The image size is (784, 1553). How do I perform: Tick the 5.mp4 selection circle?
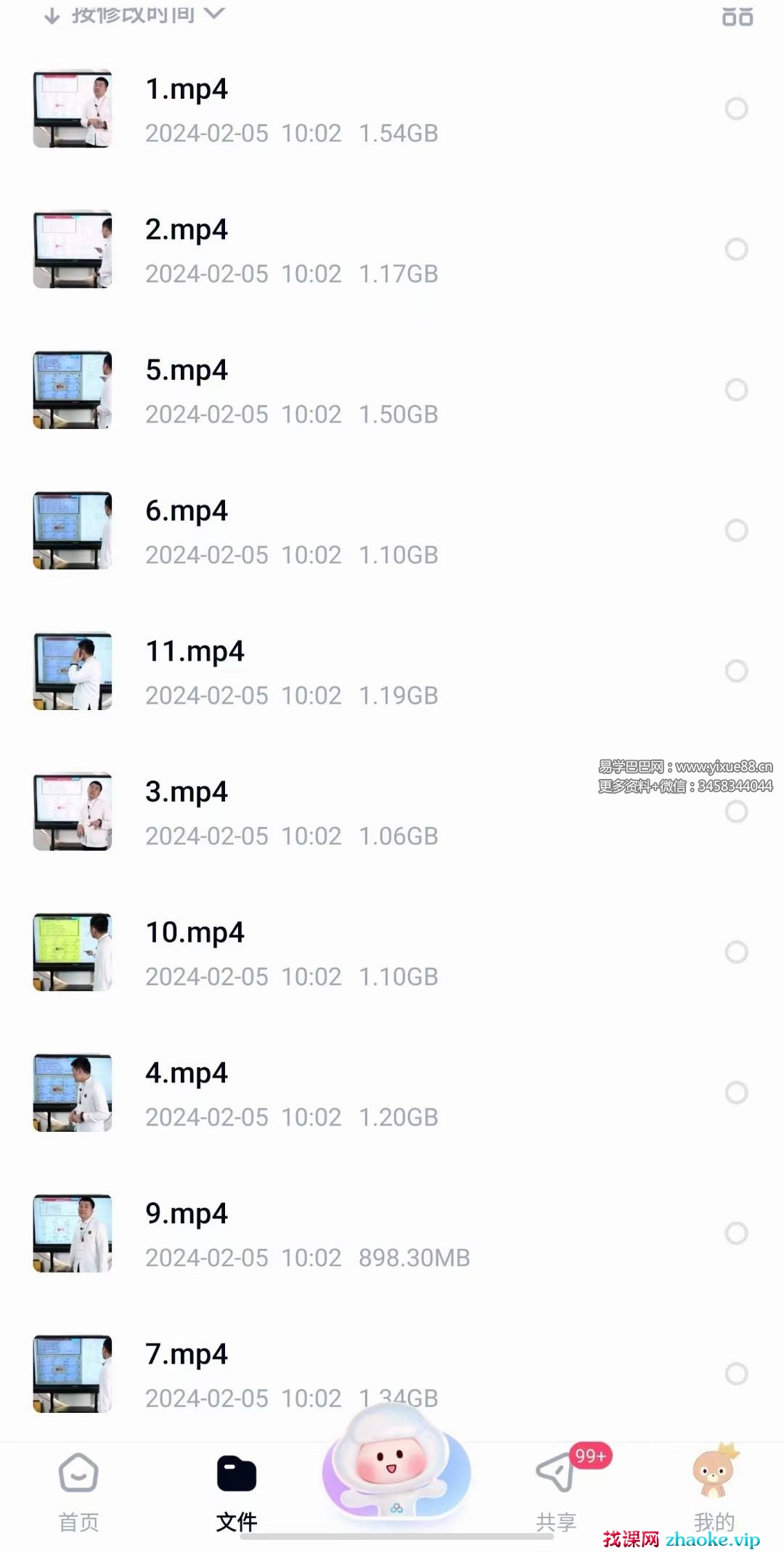736,390
